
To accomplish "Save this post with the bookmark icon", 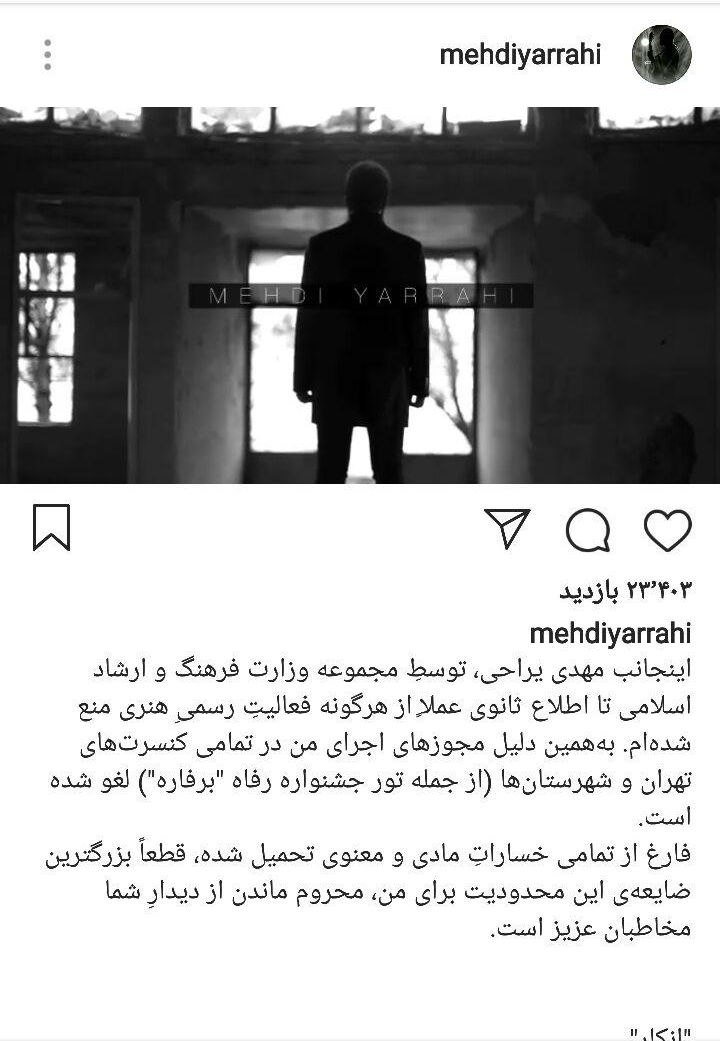I will 51,528.
